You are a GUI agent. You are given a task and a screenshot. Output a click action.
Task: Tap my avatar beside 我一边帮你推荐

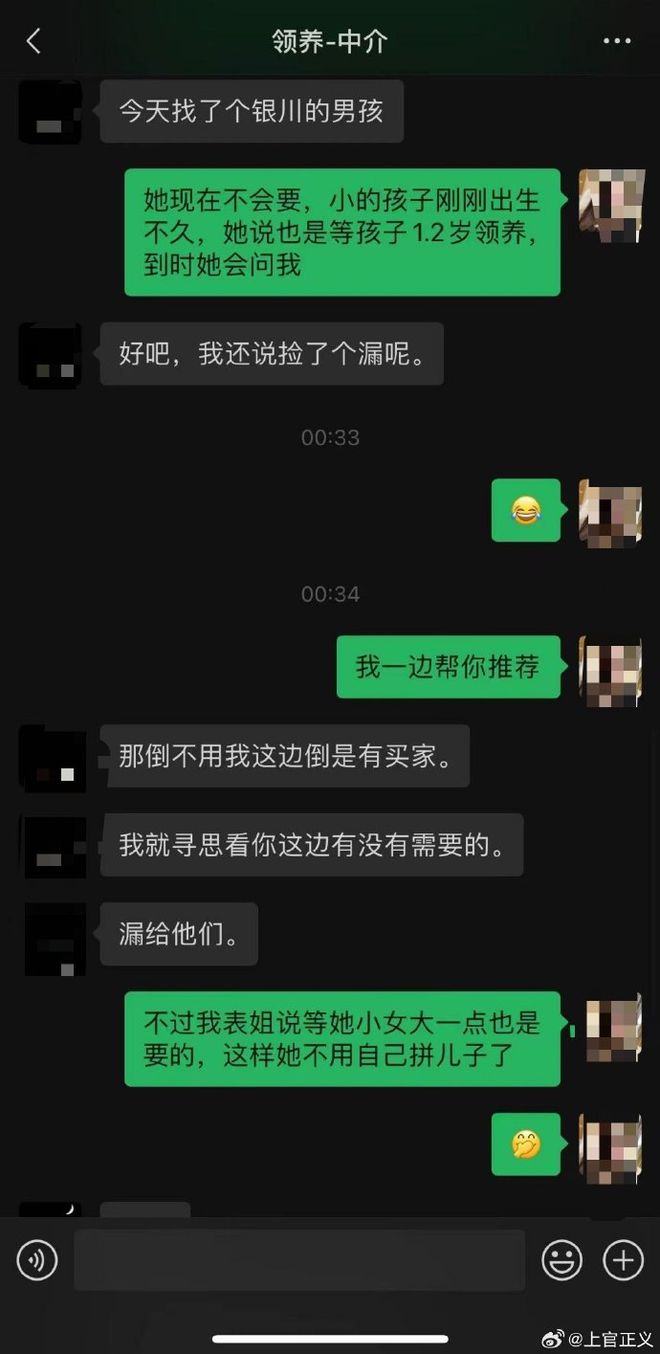pyautogui.click(x=611, y=671)
